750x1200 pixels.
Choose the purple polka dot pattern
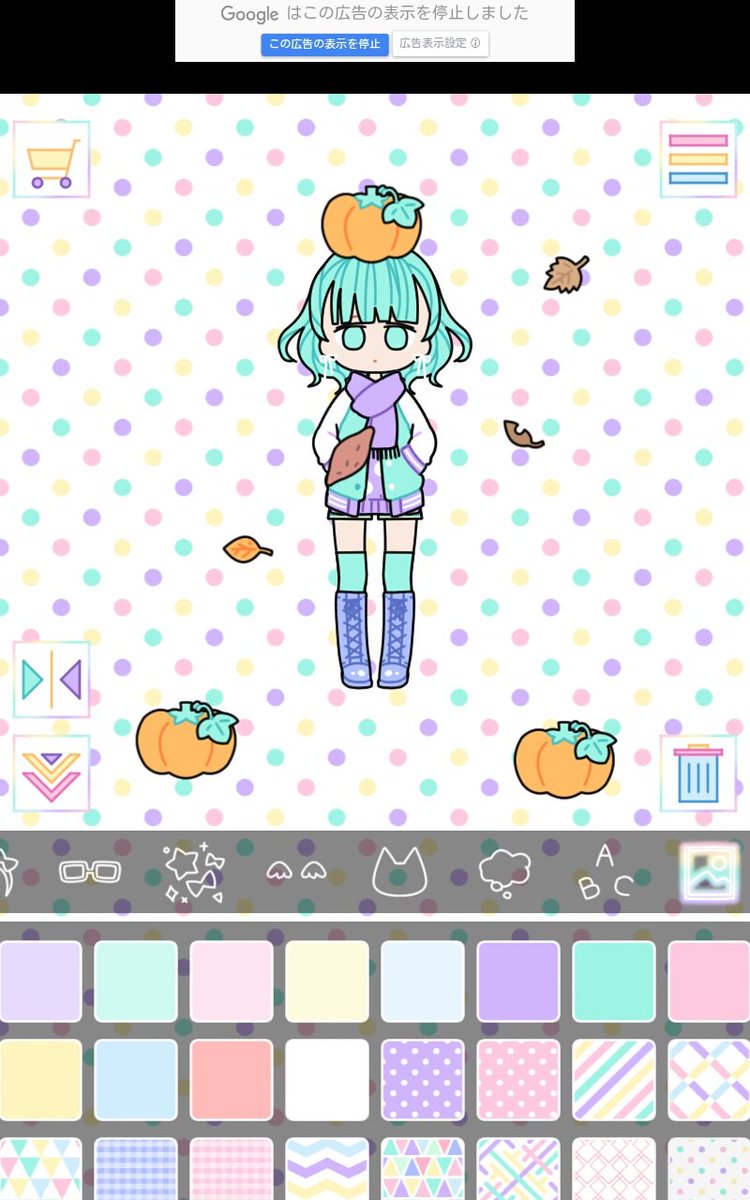(x=423, y=1080)
